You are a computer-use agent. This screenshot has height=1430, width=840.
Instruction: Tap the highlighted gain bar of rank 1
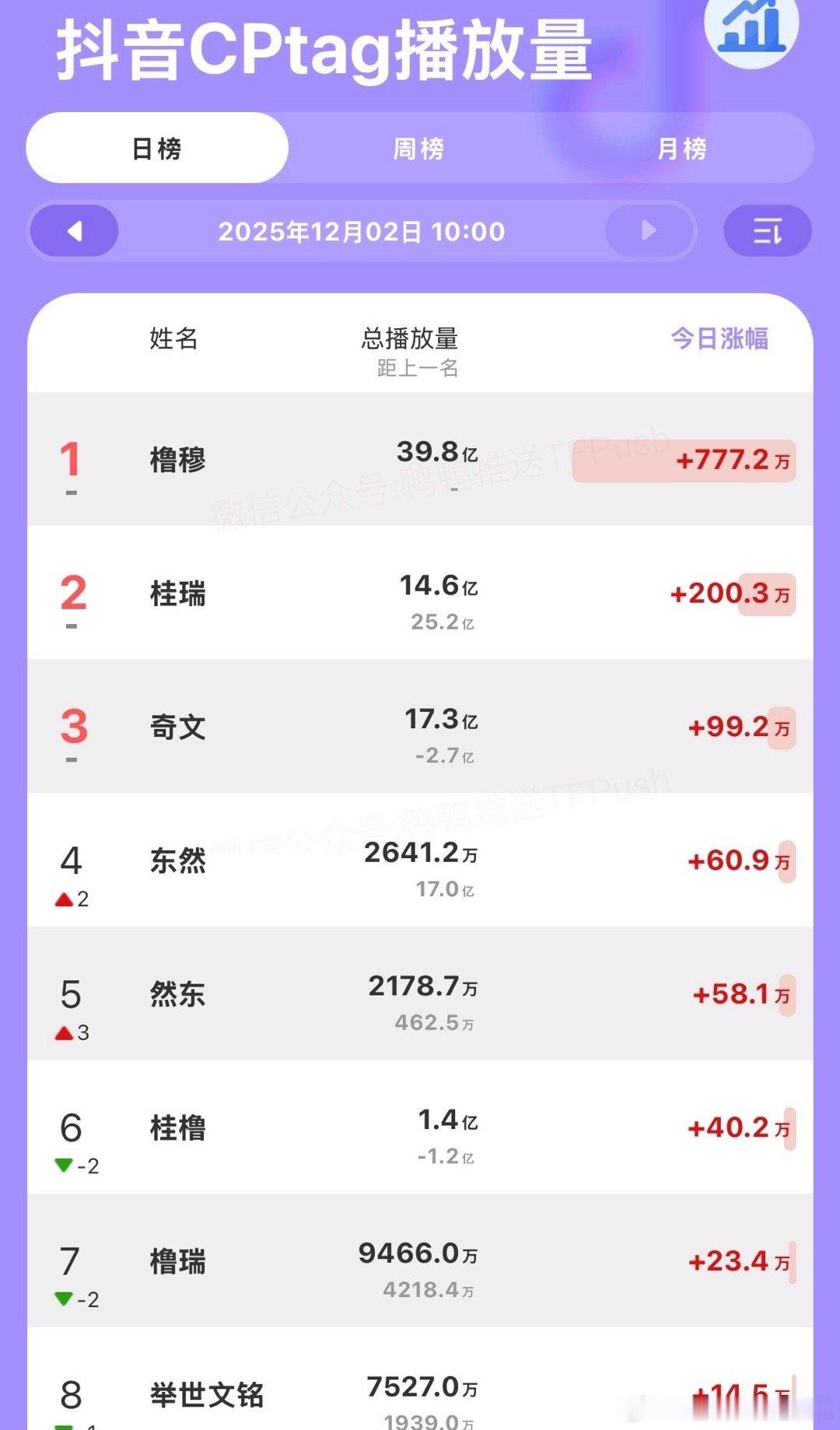(x=683, y=461)
